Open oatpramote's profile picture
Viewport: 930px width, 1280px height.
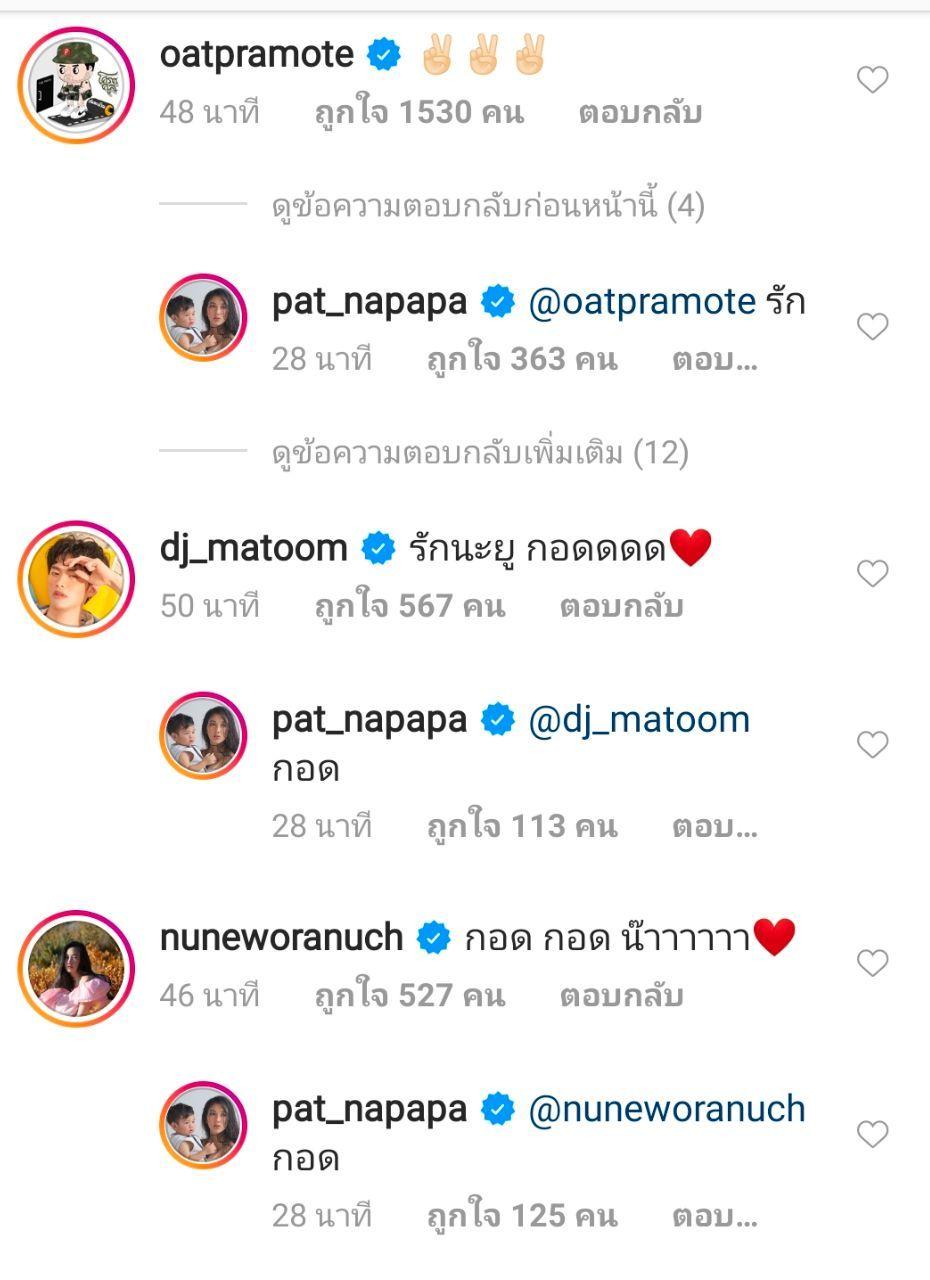coord(76,85)
